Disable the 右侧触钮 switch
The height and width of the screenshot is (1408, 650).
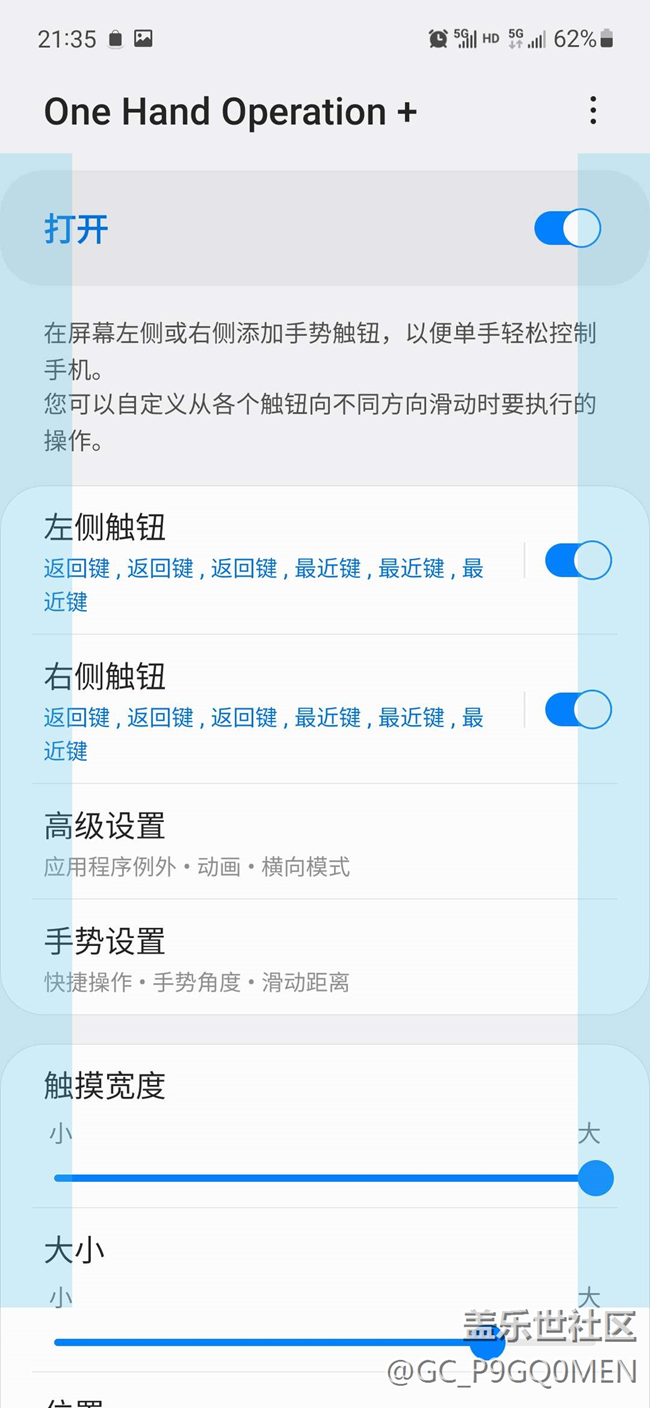pyautogui.click(x=577, y=710)
